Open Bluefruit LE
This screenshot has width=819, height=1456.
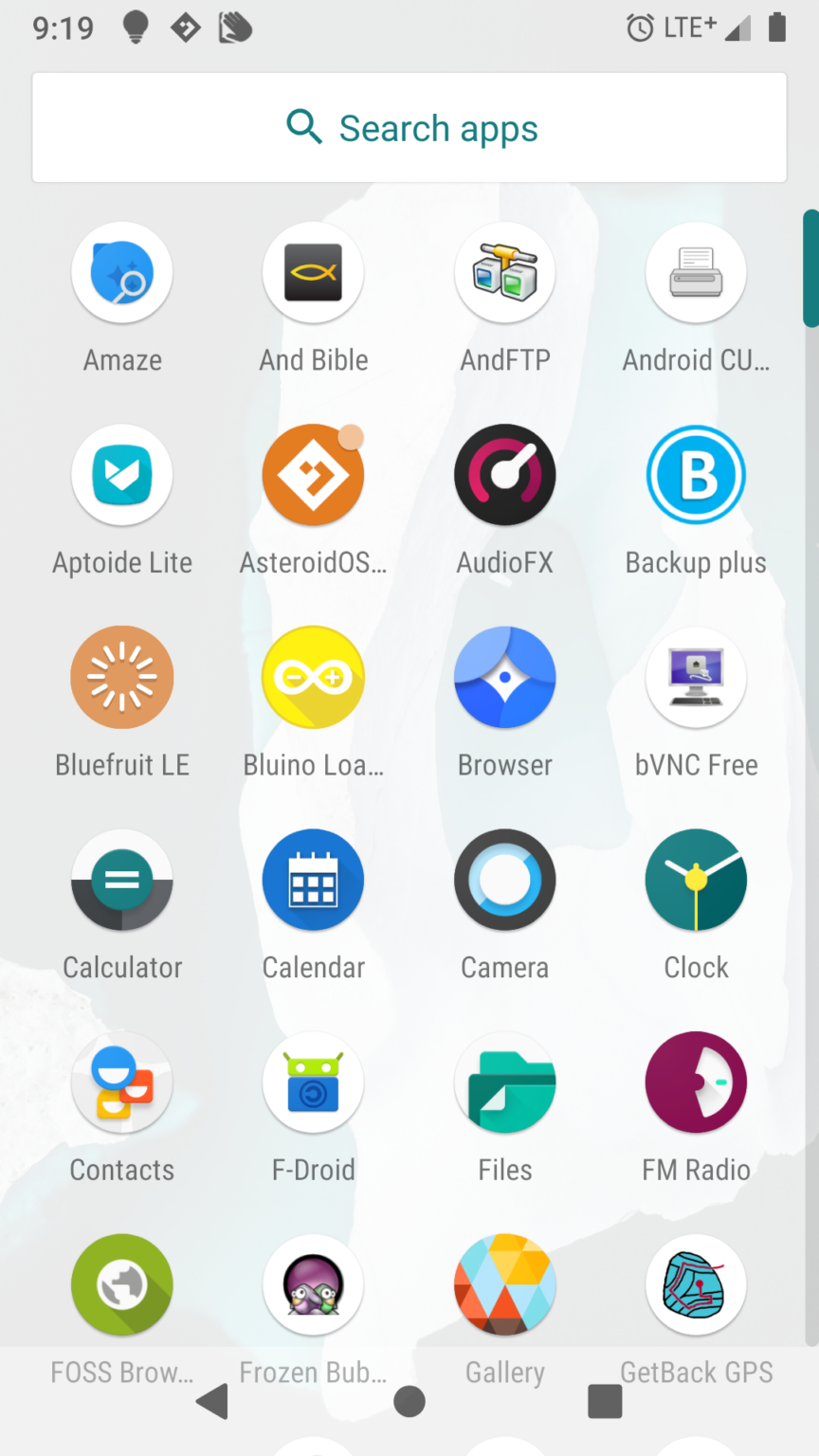pyautogui.click(x=122, y=678)
